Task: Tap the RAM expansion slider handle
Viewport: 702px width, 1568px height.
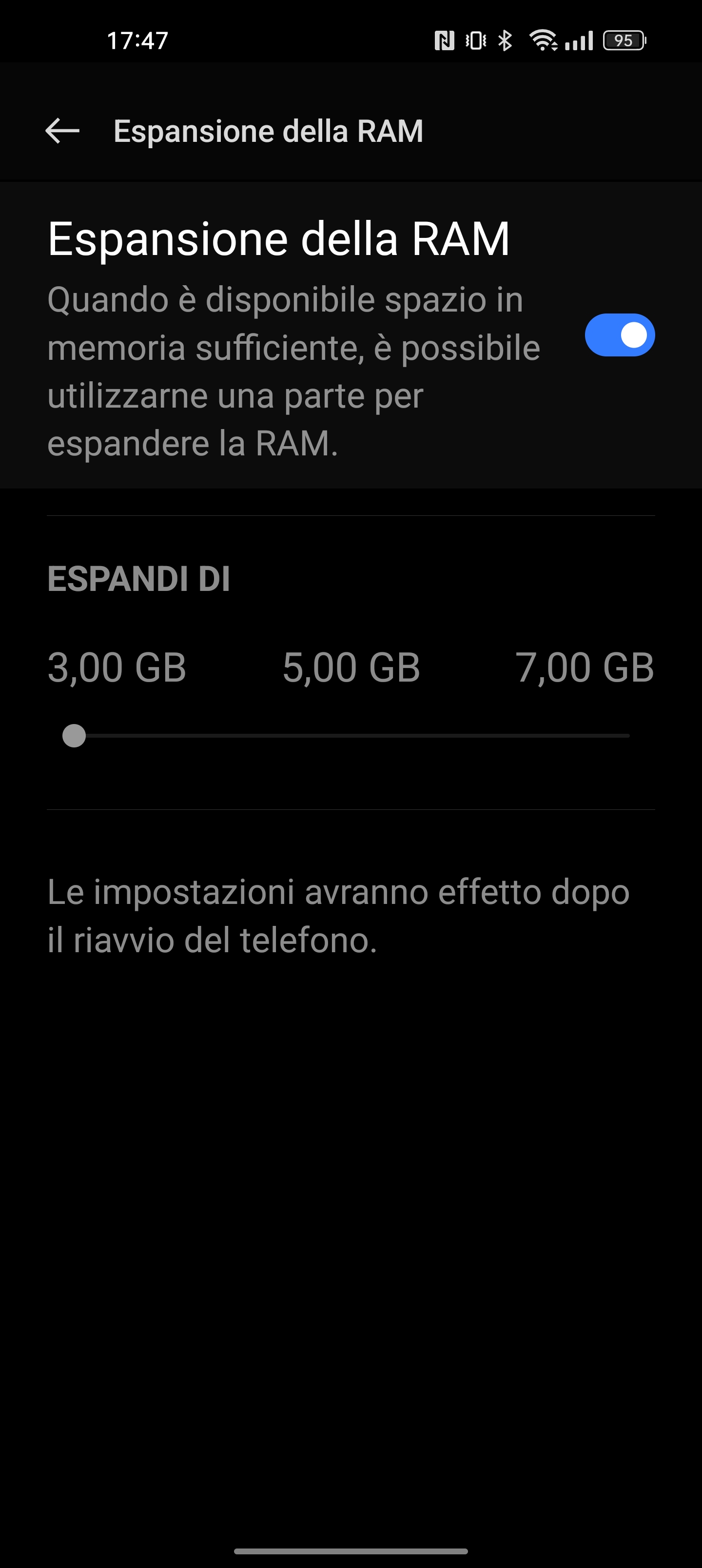Action: (x=74, y=735)
